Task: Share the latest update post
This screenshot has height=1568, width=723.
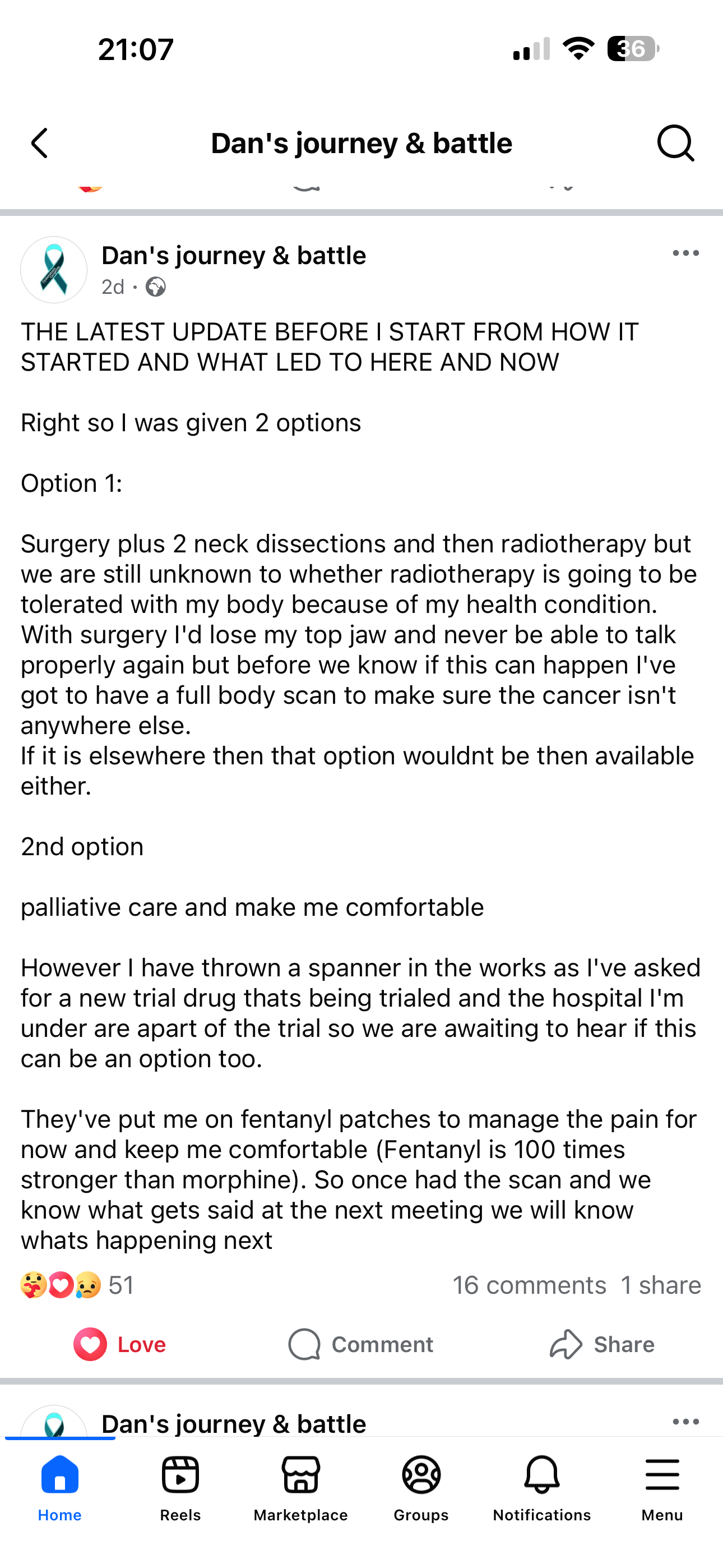Action: pos(602,1344)
